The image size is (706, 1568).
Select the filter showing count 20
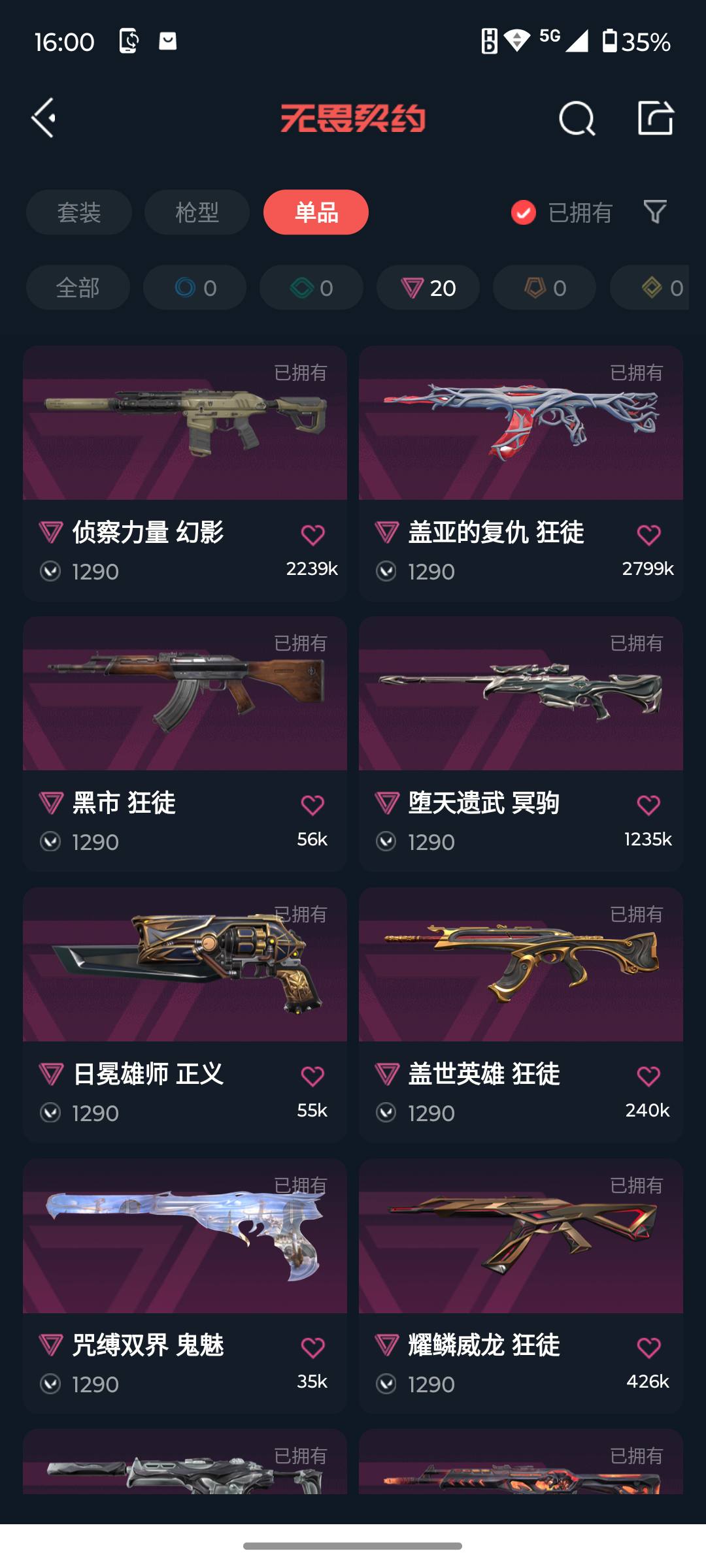coord(427,287)
